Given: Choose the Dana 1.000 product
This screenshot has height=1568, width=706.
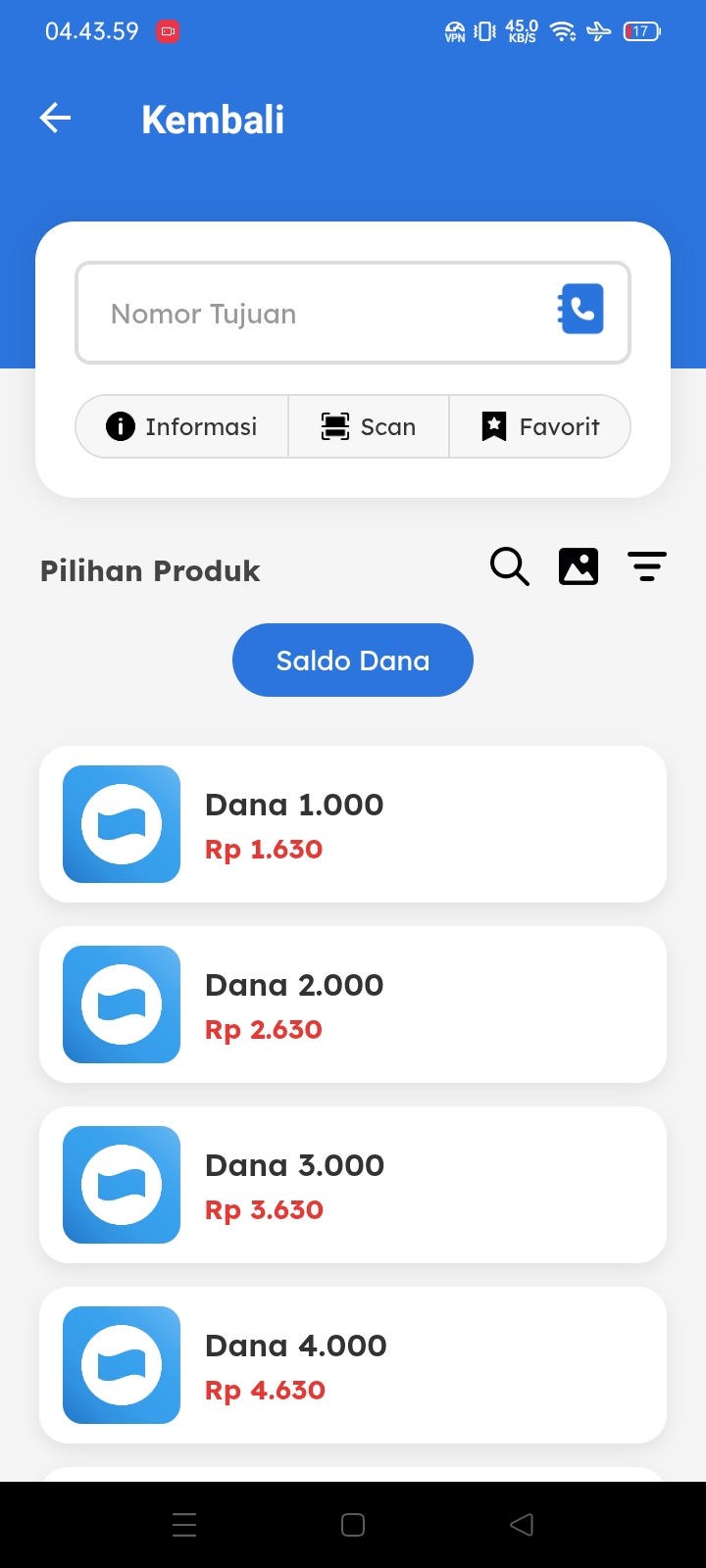Looking at the screenshot, I should pos(353,824).
